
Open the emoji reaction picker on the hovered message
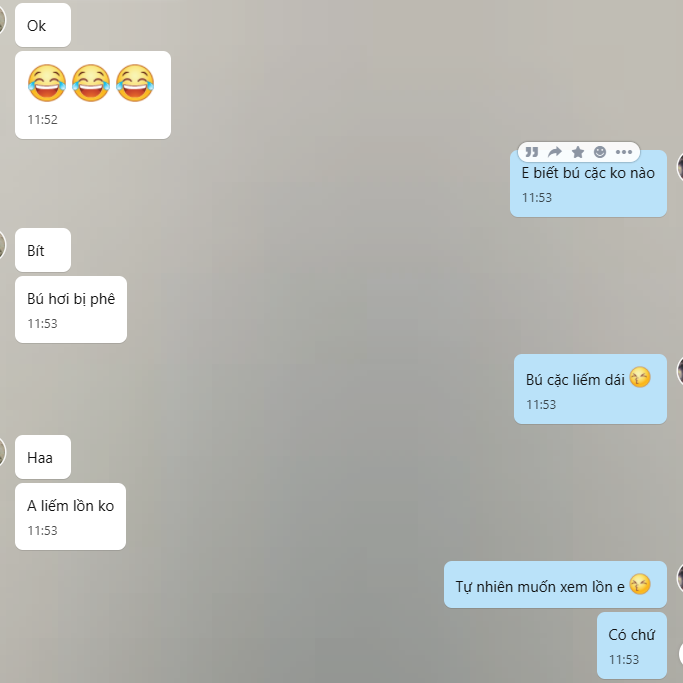(600, 152)
